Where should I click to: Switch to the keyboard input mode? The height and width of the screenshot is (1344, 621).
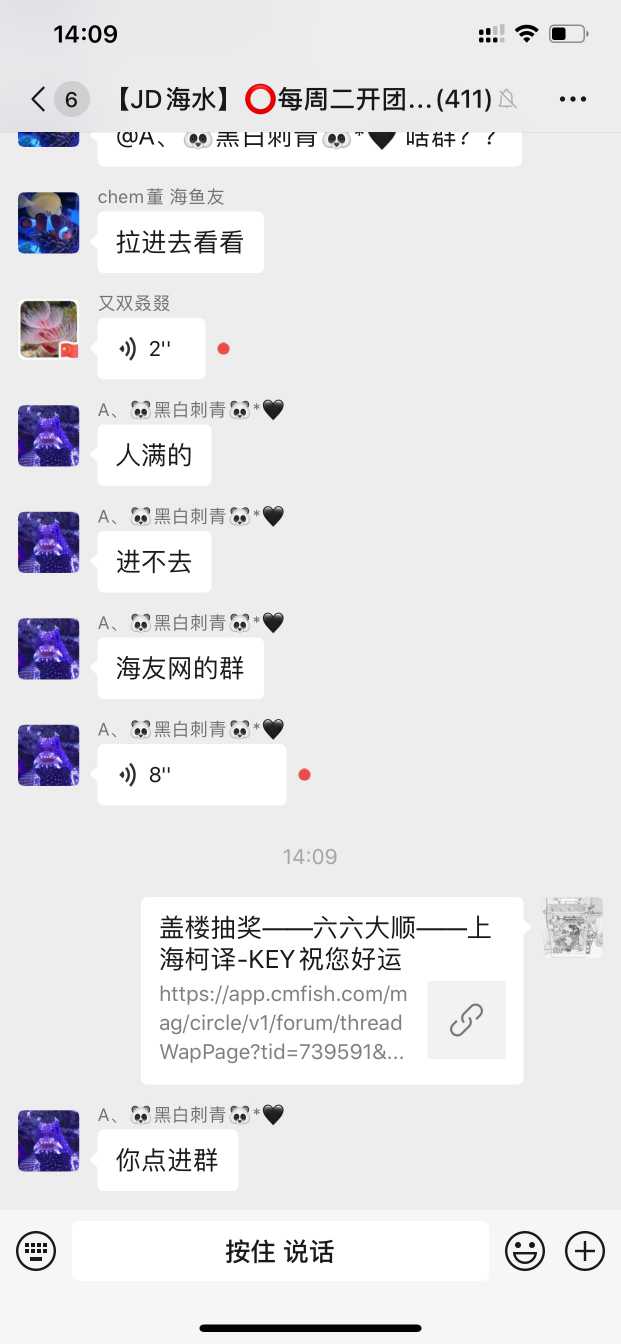point(36,1251)
